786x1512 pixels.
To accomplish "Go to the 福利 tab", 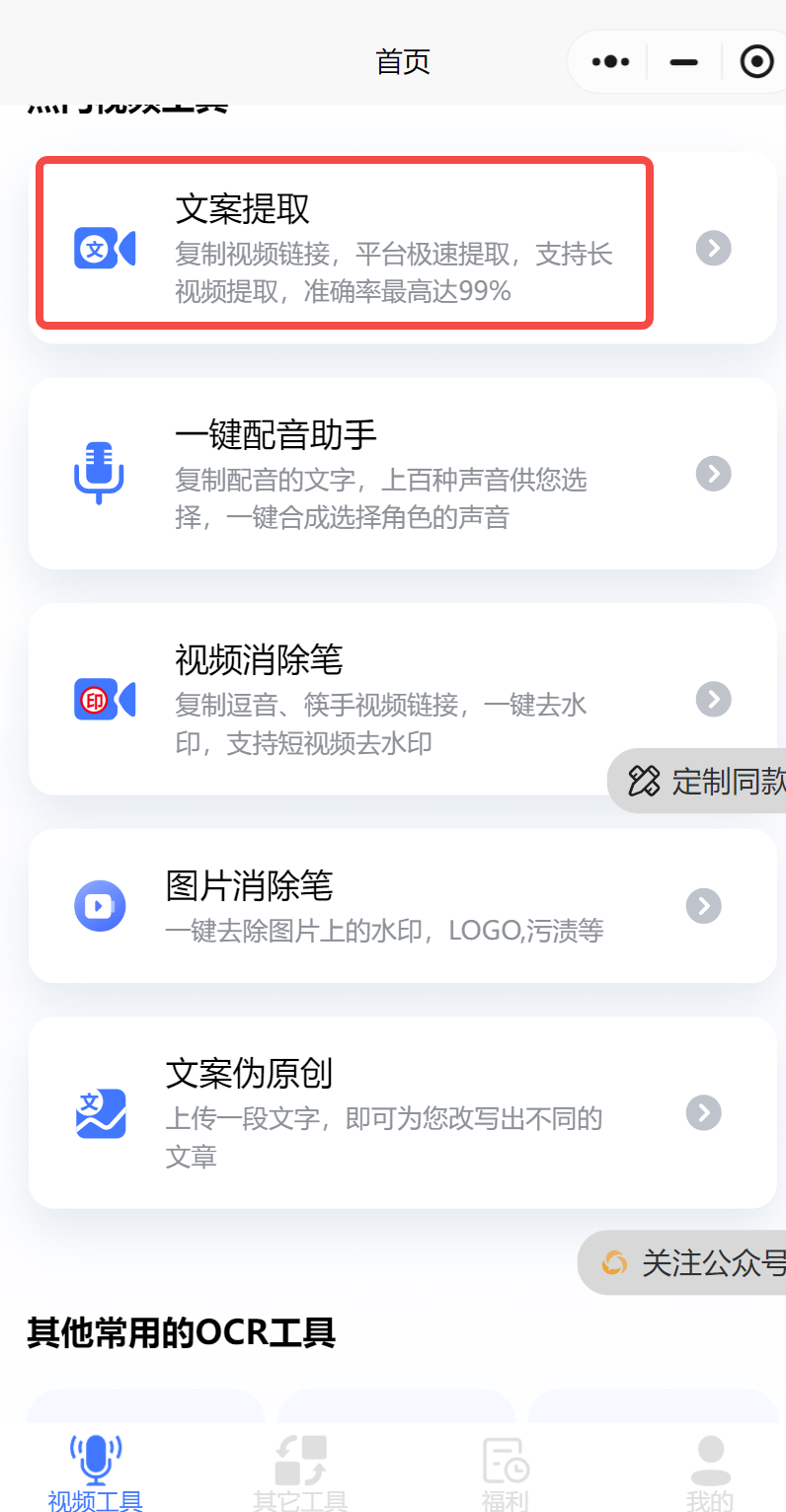I will click(506, 1472).
